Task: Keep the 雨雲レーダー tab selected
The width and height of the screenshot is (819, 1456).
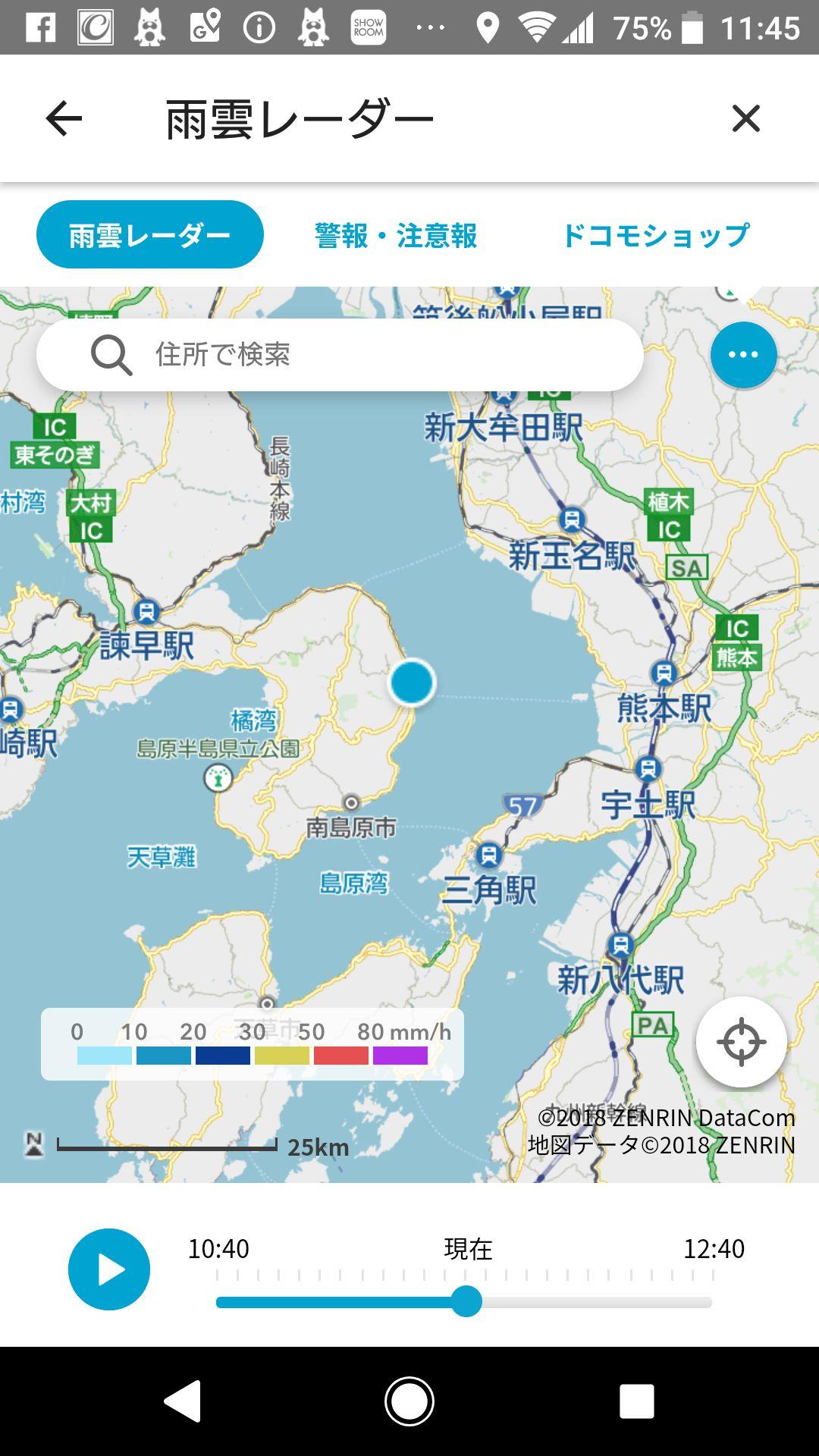Action: pos(149,234)
